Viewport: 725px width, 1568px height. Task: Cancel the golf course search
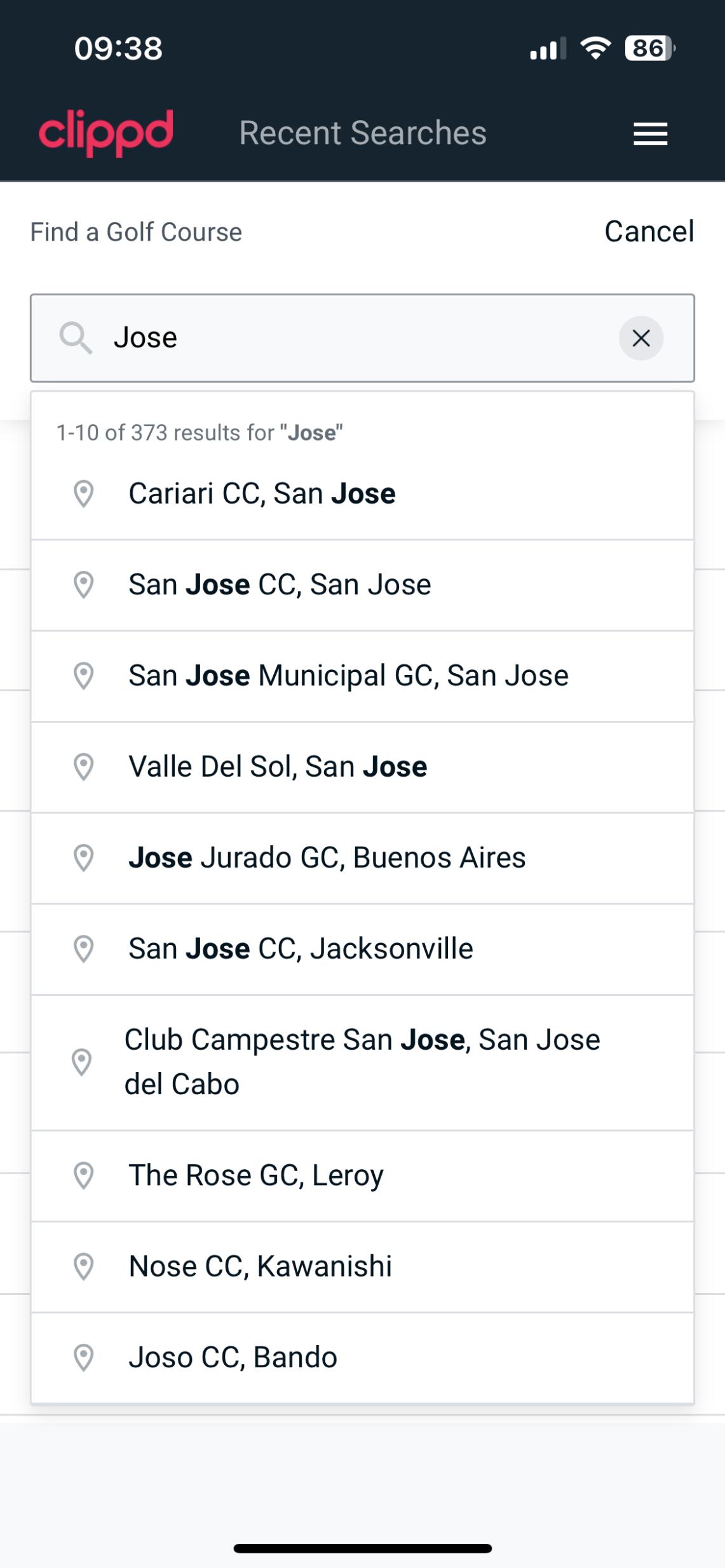pos(649,231)
